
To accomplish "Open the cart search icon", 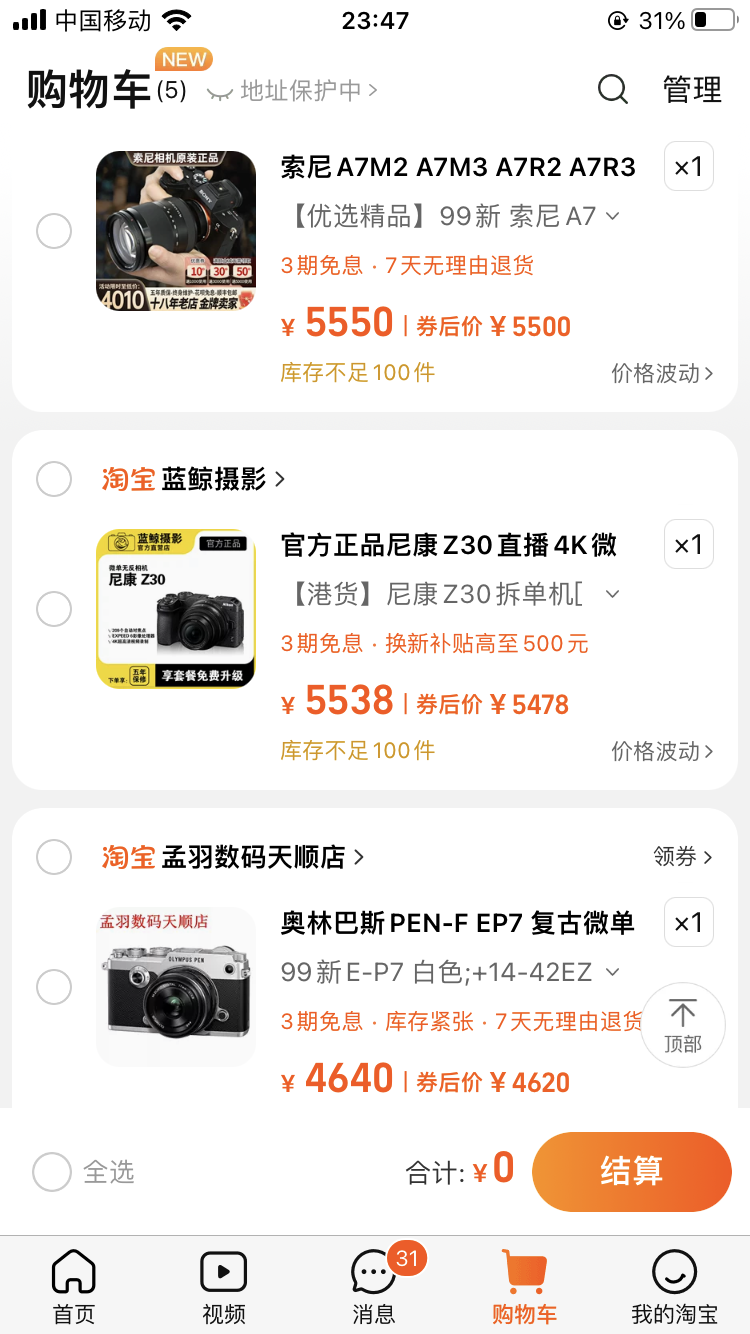I will pyautogui.click(x=612, y=90).
